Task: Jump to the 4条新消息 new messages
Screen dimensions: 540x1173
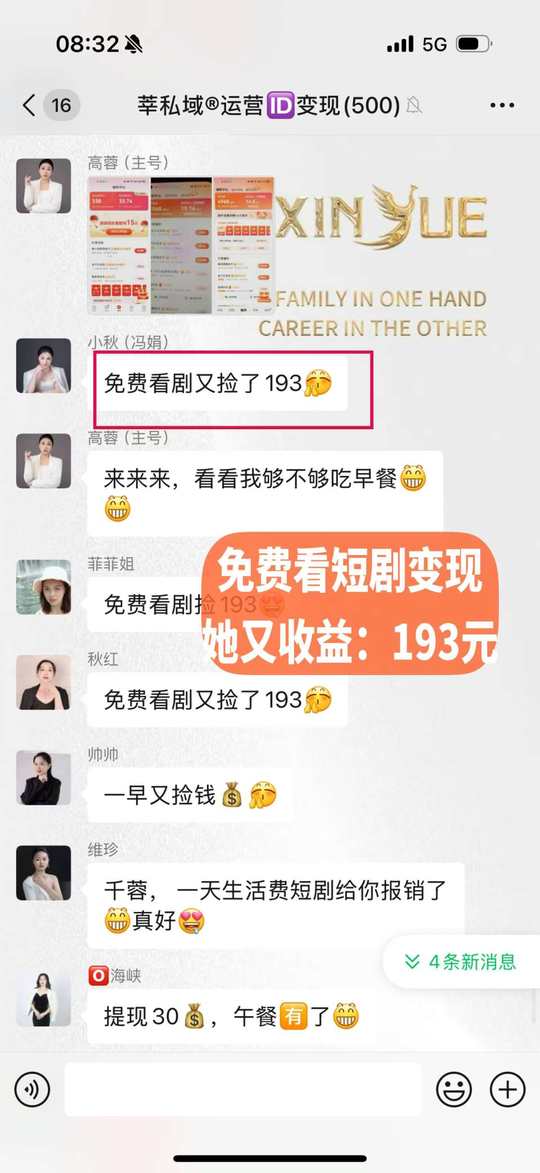Action: [461, 961]
